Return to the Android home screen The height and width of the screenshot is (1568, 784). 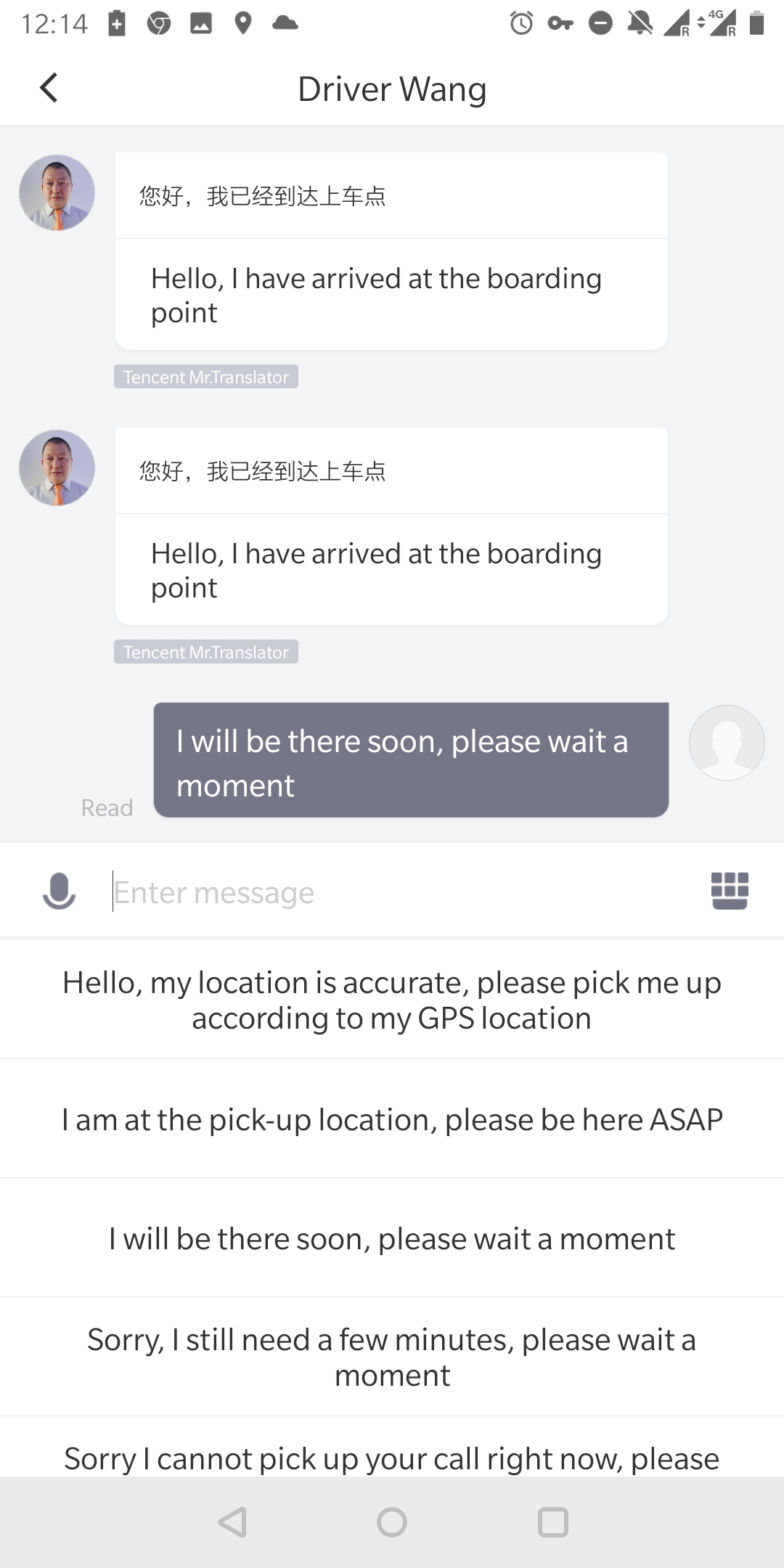[392, 1522]
